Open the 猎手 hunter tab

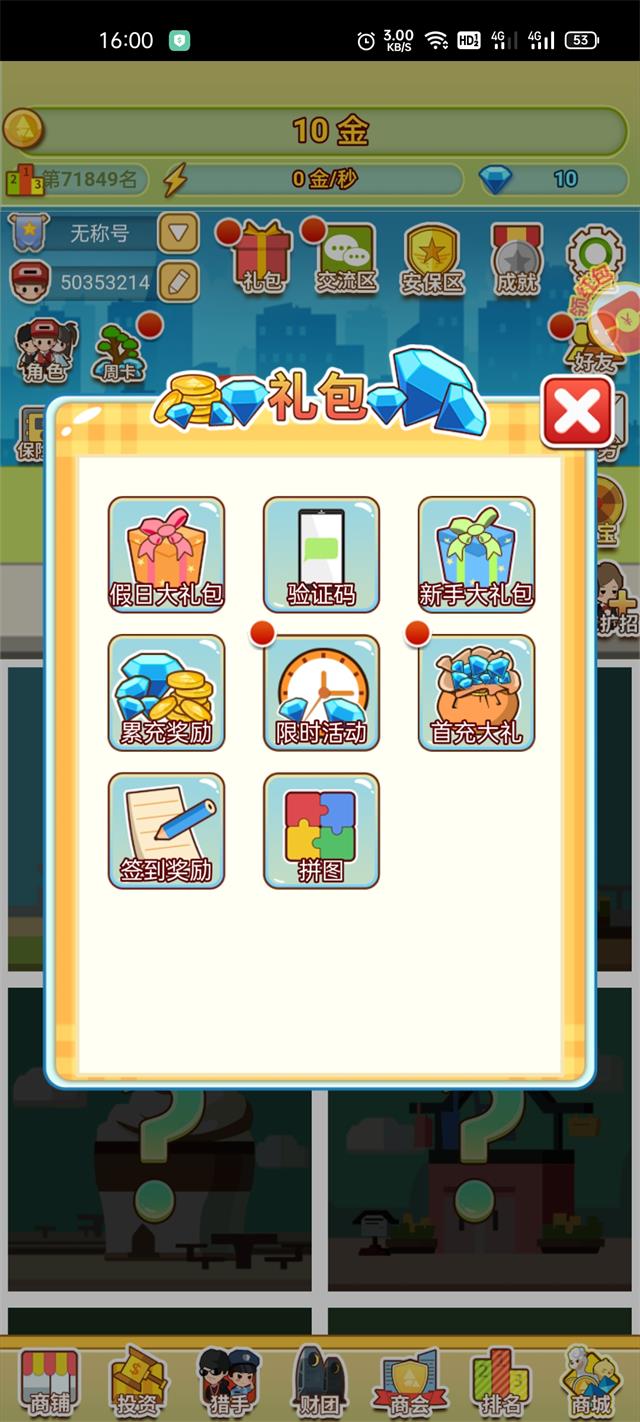229,1383
